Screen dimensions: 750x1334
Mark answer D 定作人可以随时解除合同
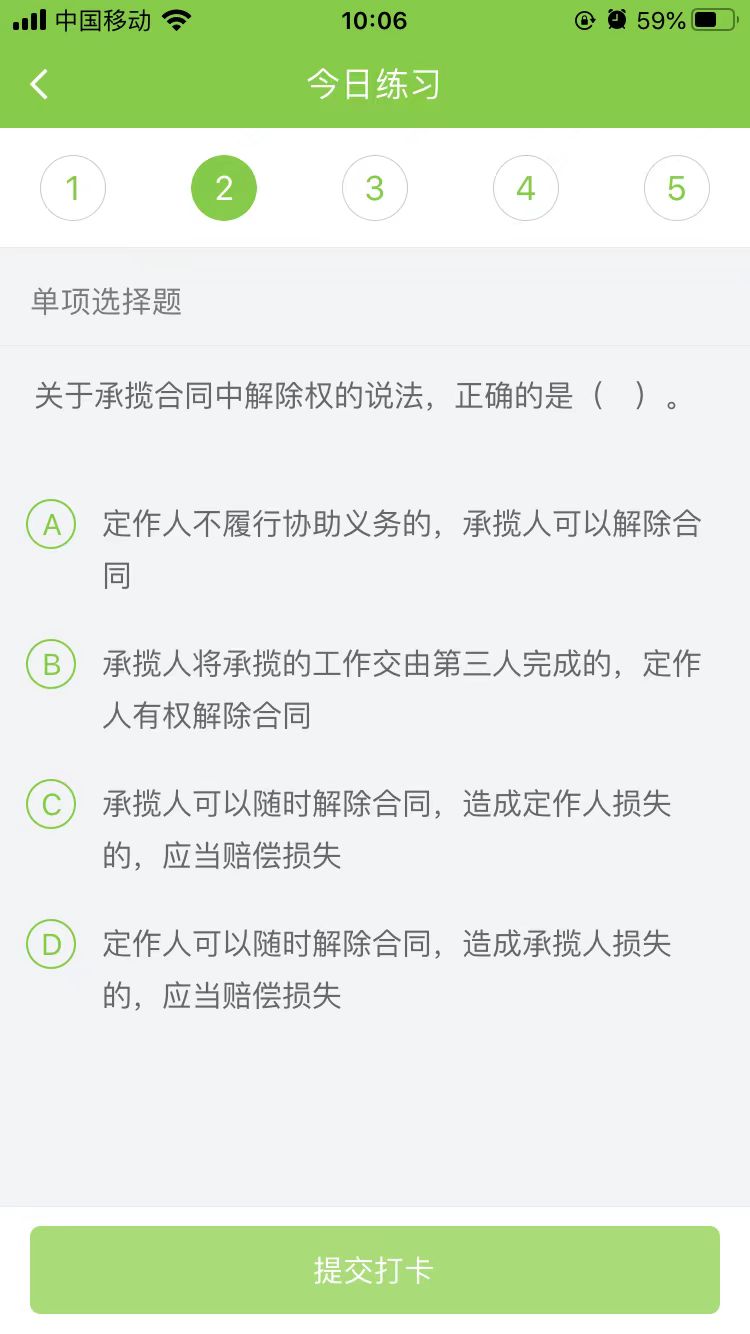[51, 945]
